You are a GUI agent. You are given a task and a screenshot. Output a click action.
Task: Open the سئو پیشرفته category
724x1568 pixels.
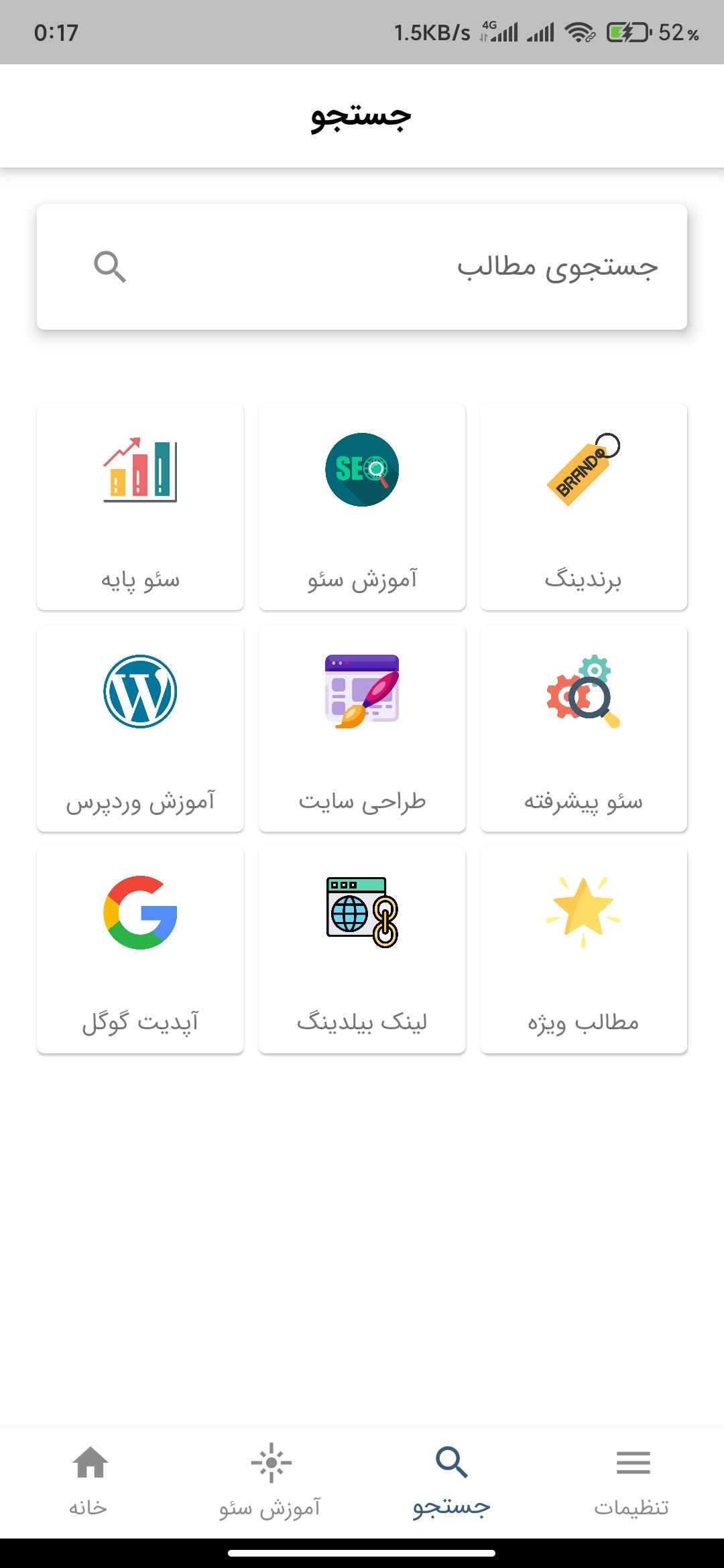pyautogui.click(x=584, y=728)
